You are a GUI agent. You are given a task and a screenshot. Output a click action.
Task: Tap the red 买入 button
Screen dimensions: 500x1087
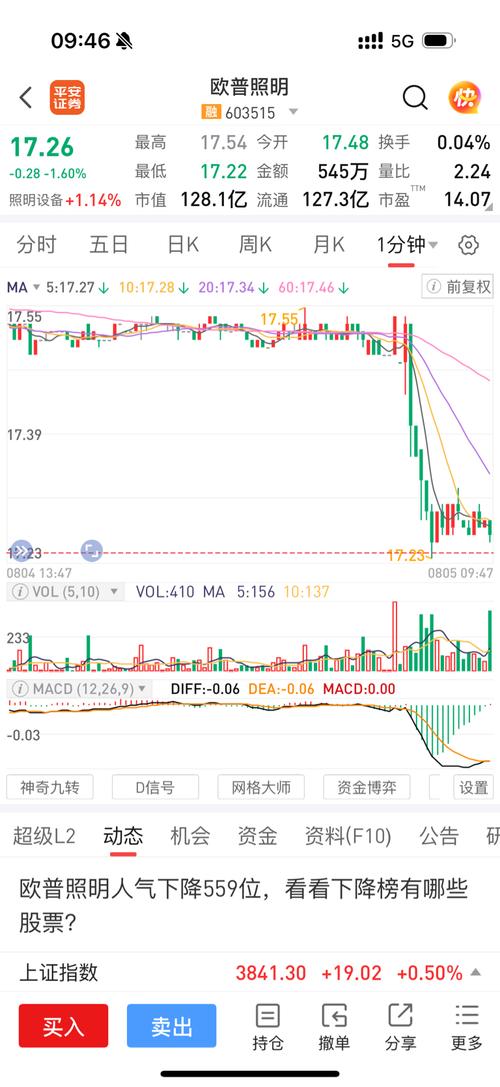pyautogui.click(x=63, y=1025)
